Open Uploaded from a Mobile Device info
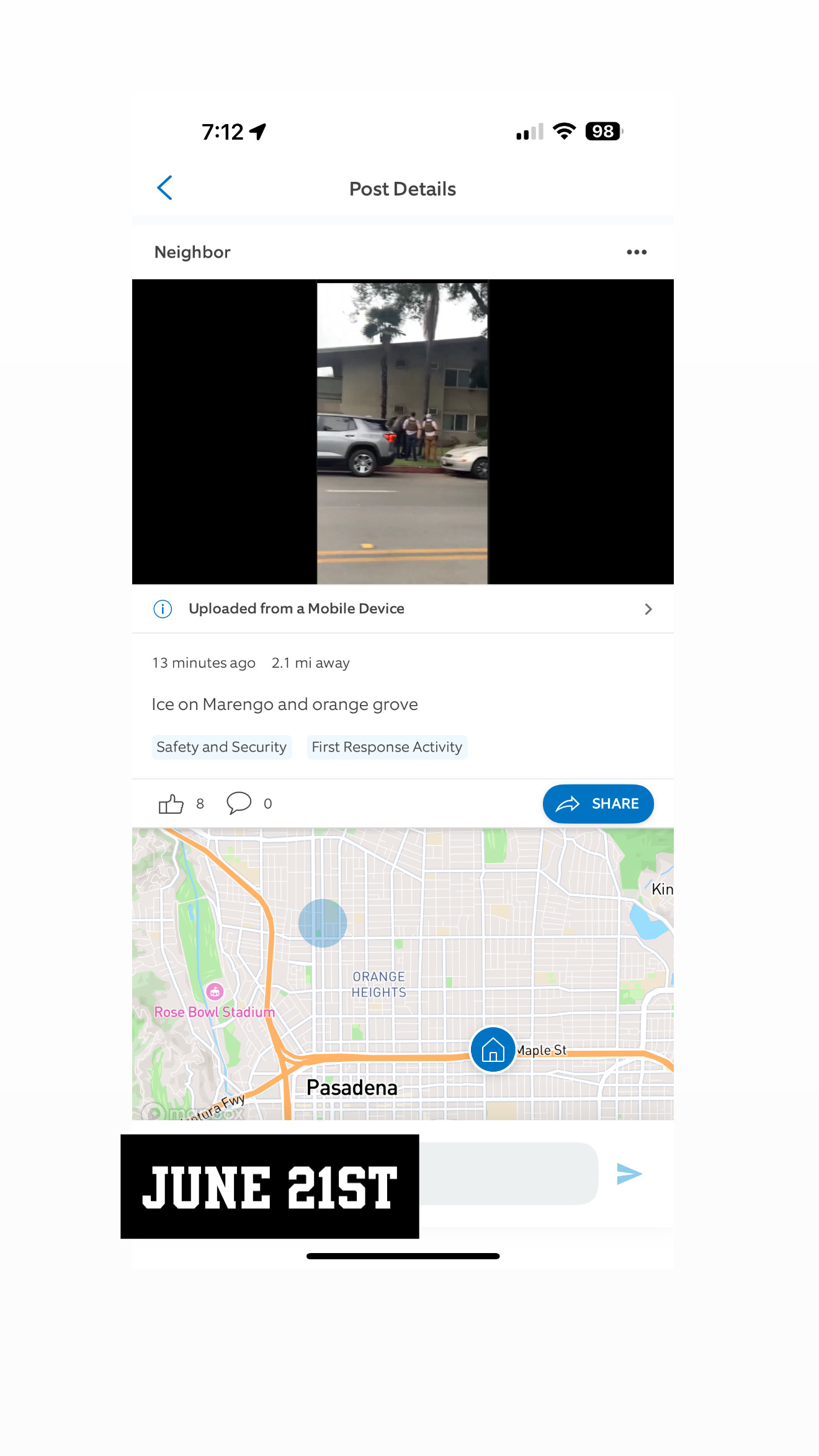The height and width of the screenshot is (1456, 819). point(402,609)
